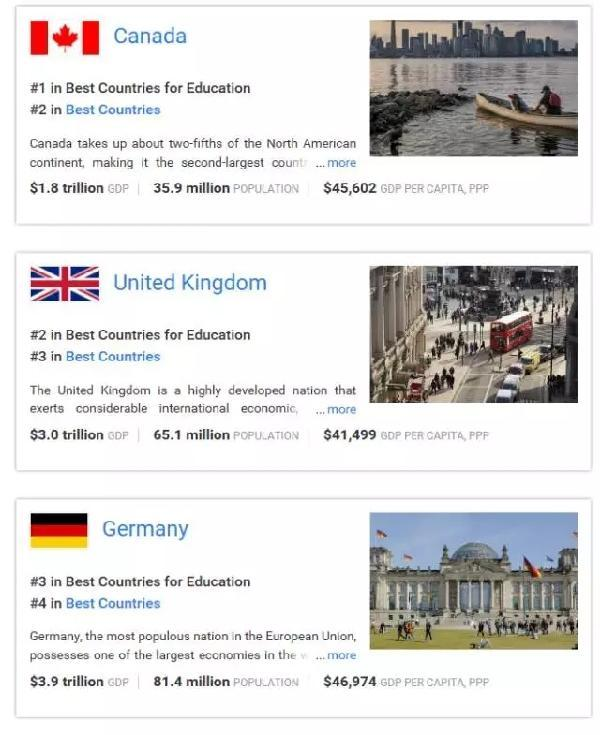This screenshot has width=600, height=735.
Task: Open Best Countries link under Germany
Action: [113, 604]
